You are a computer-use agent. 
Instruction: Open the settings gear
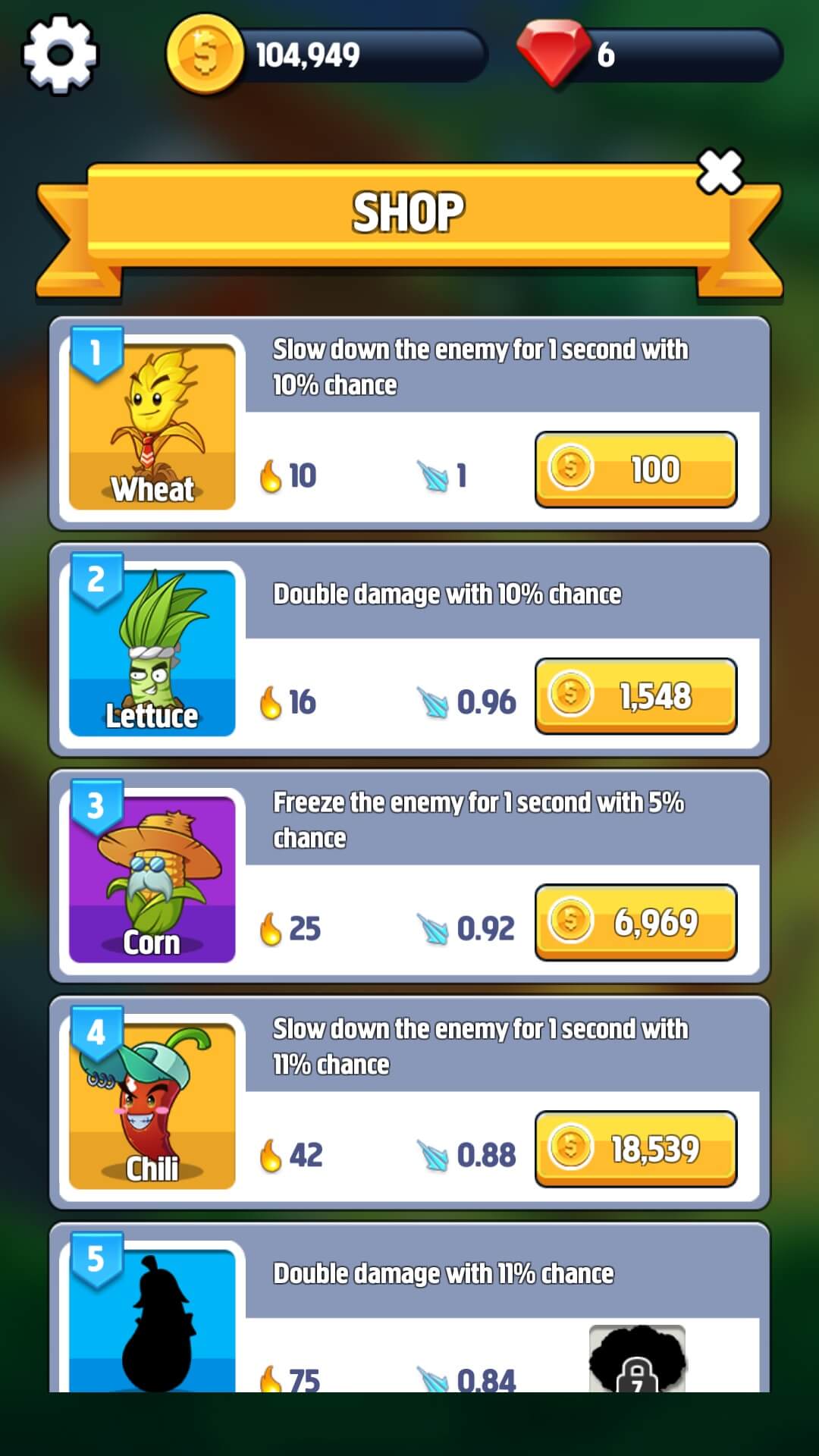(x=60, y=55)
